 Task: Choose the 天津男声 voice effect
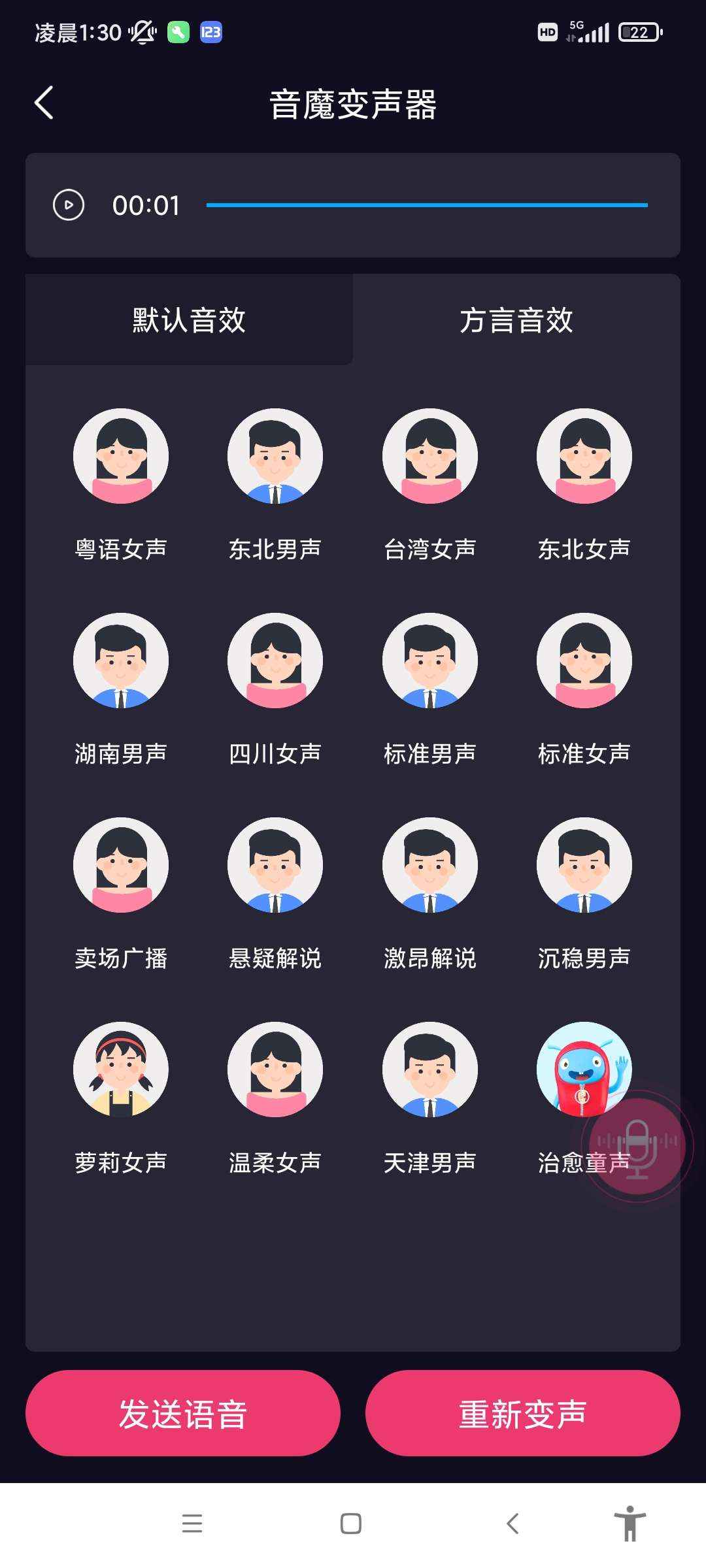pos(429,1070)
